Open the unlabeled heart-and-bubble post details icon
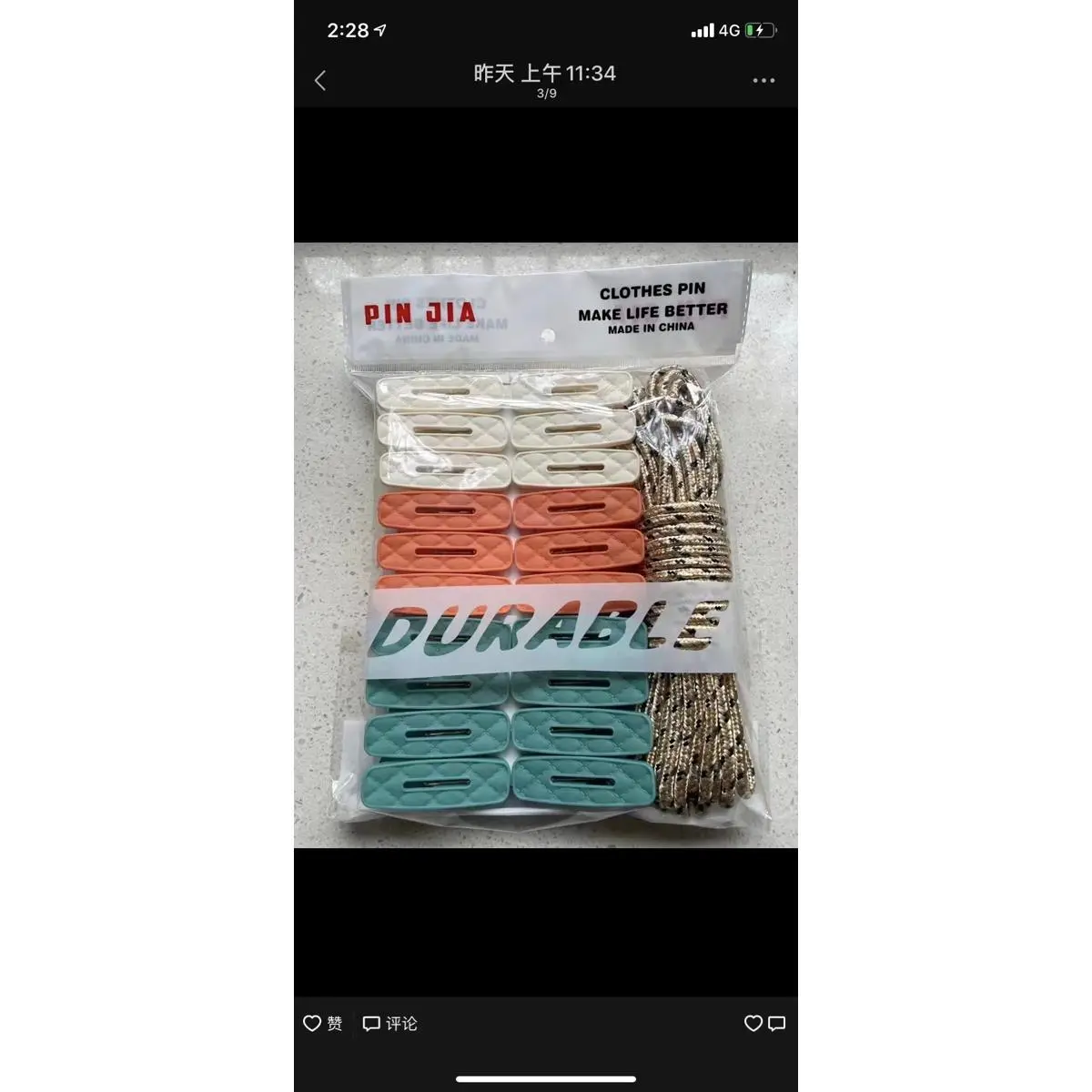This screenshot has height=1092, width=1092. pyautogui.click(x=764, y=1024)
